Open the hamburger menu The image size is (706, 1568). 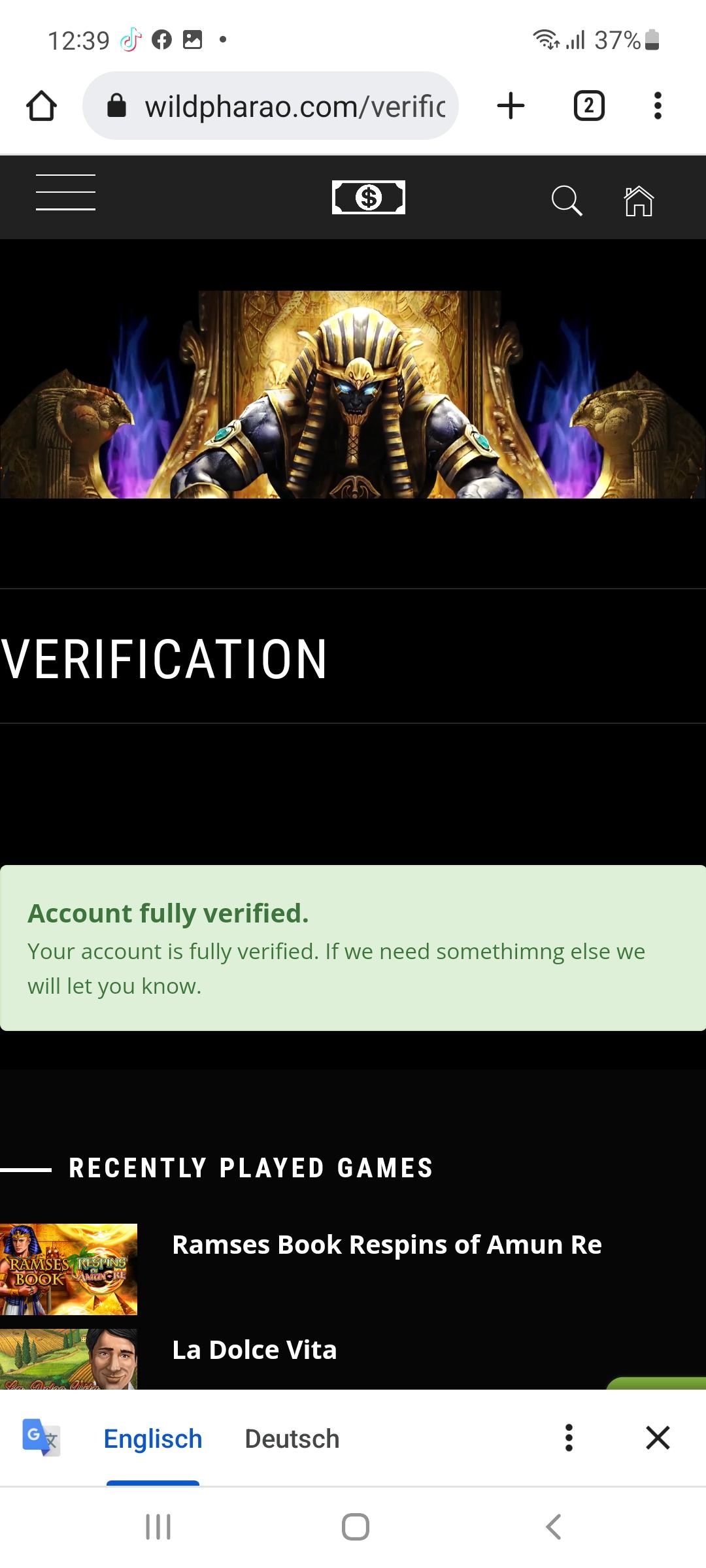coord(65,193)
